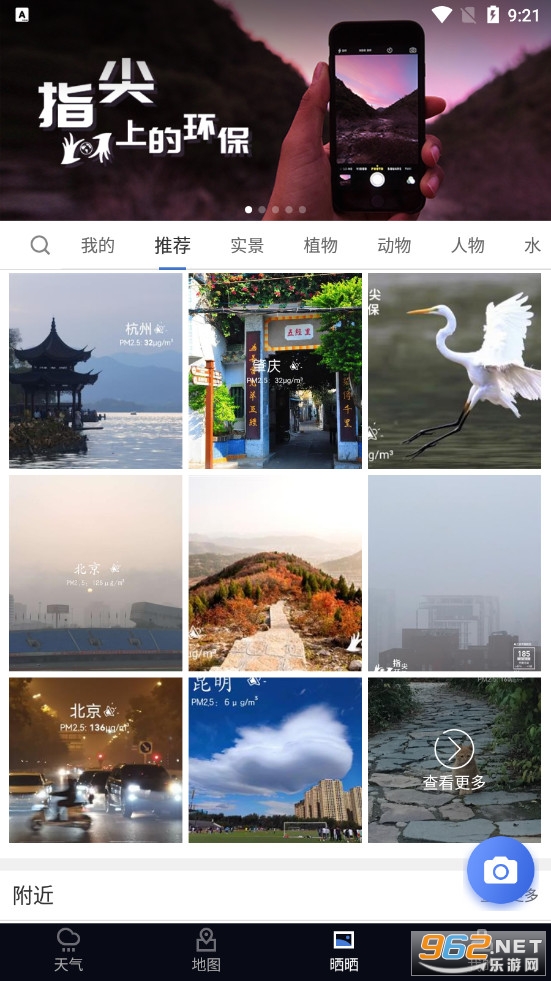Open the 植物 tab

point(321,245)
